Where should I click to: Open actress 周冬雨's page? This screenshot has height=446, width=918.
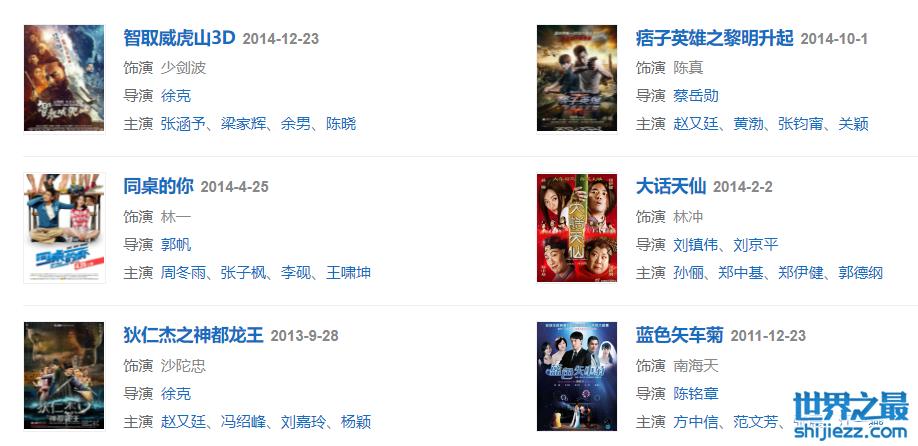(183, 273)
